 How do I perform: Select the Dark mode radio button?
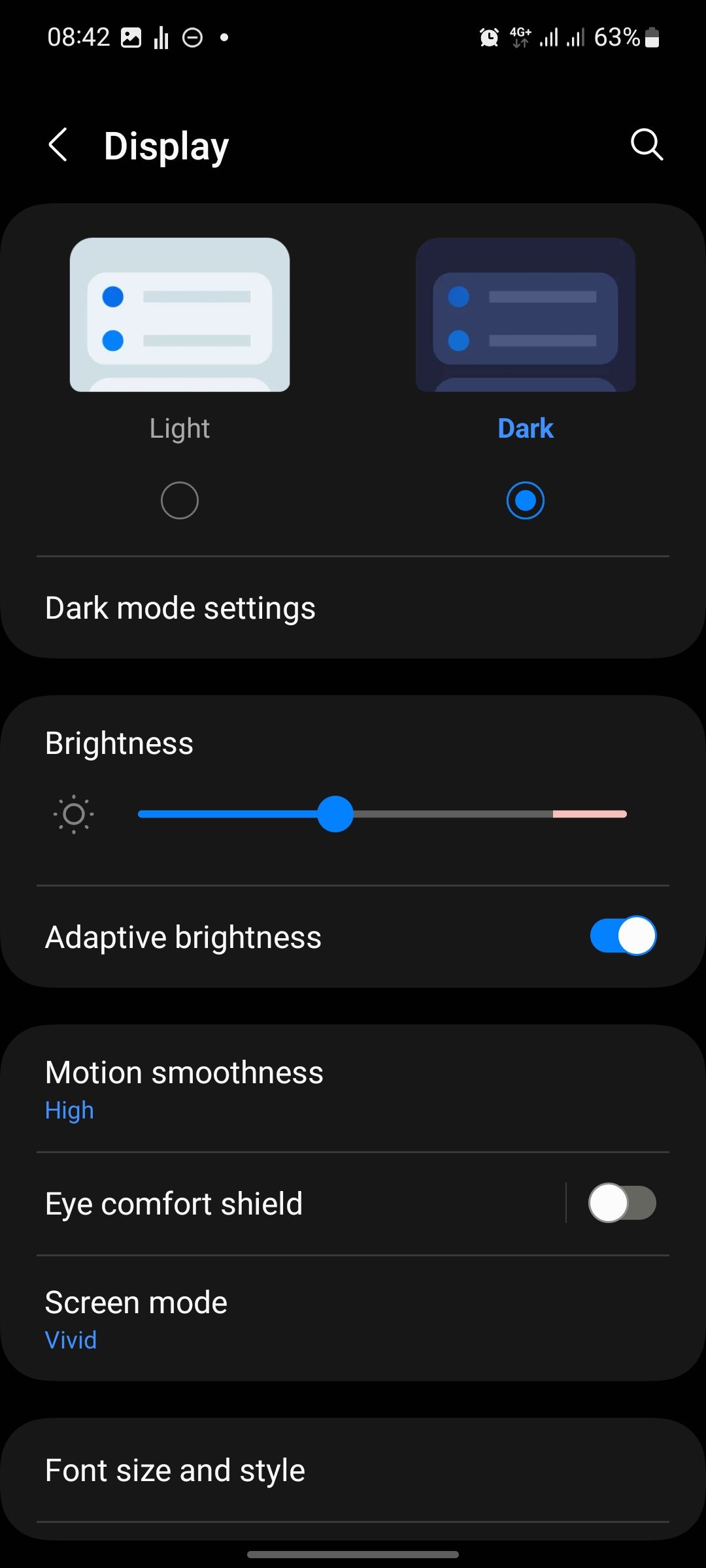click(x=526, y=500)
